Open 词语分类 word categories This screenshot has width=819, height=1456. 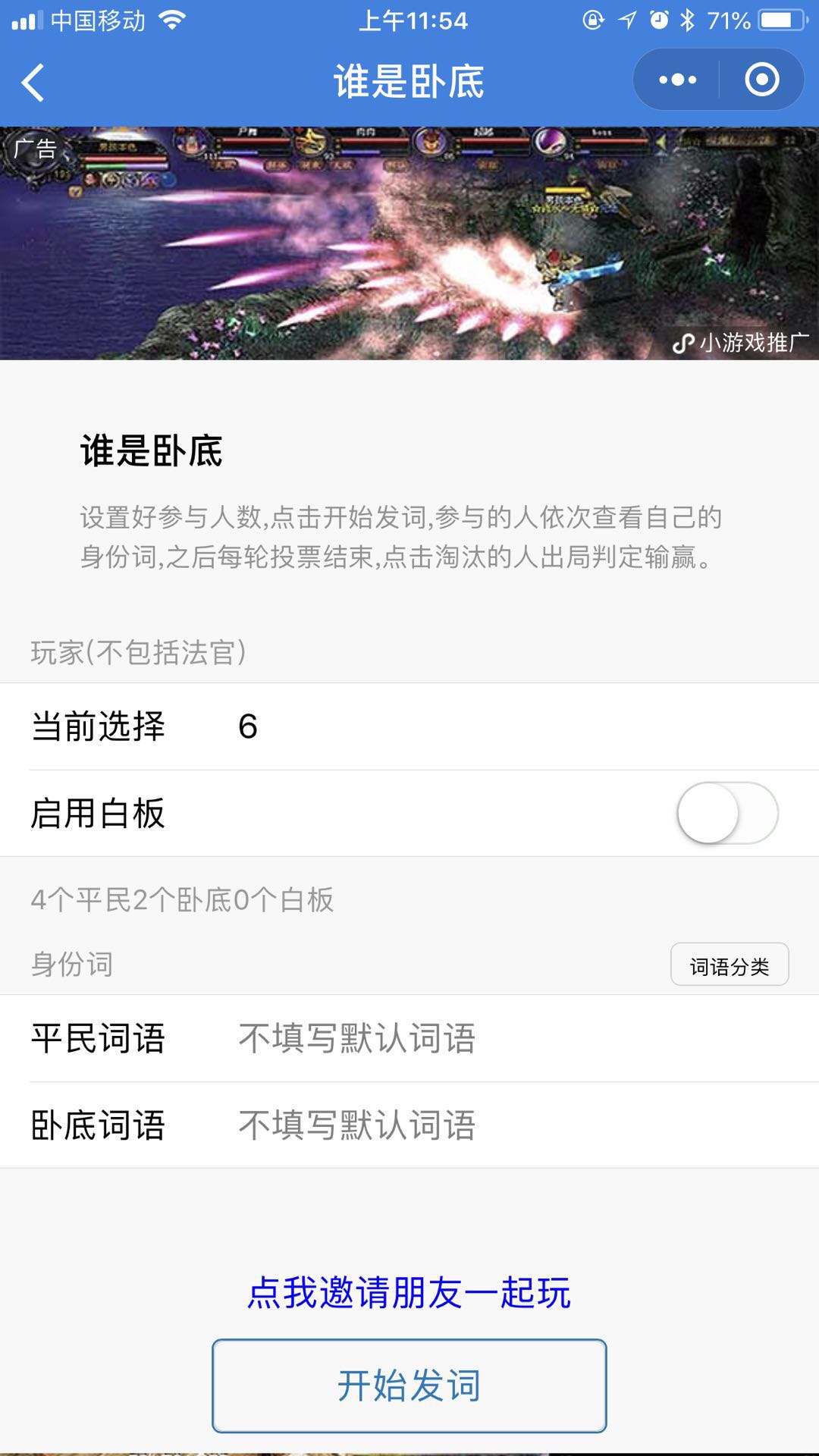point(729,965)
